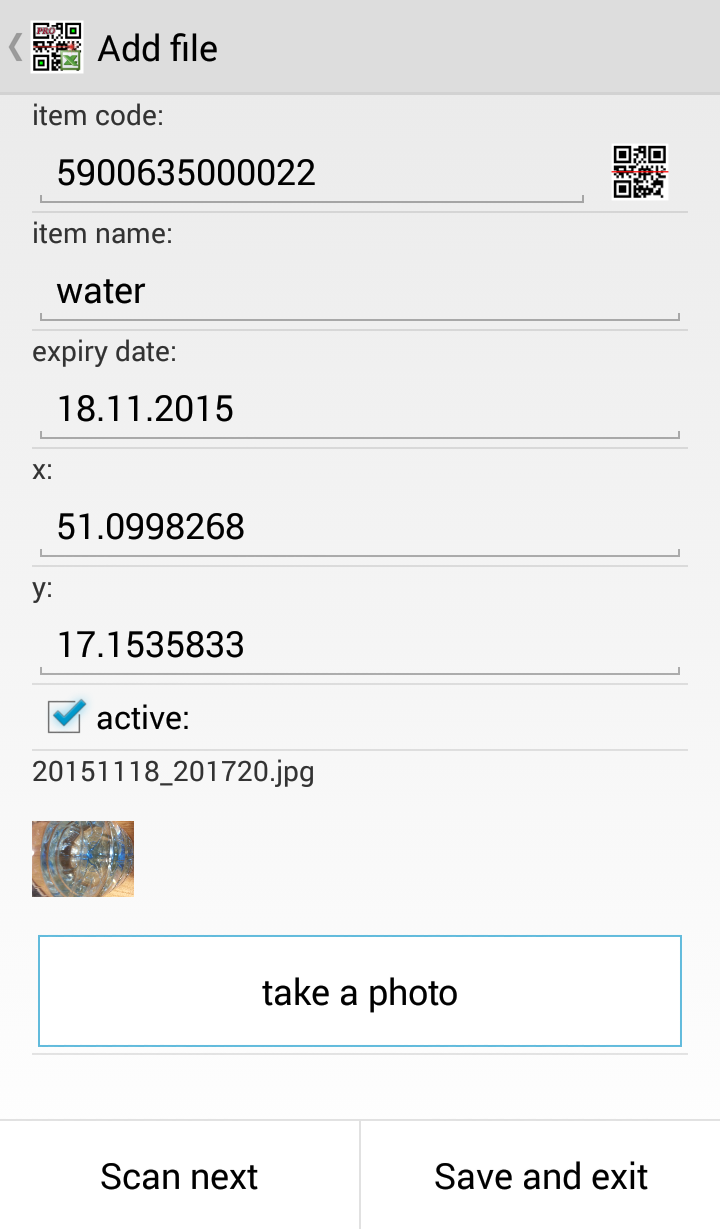Scan a barcode for the item code

[x=639, y=172]
